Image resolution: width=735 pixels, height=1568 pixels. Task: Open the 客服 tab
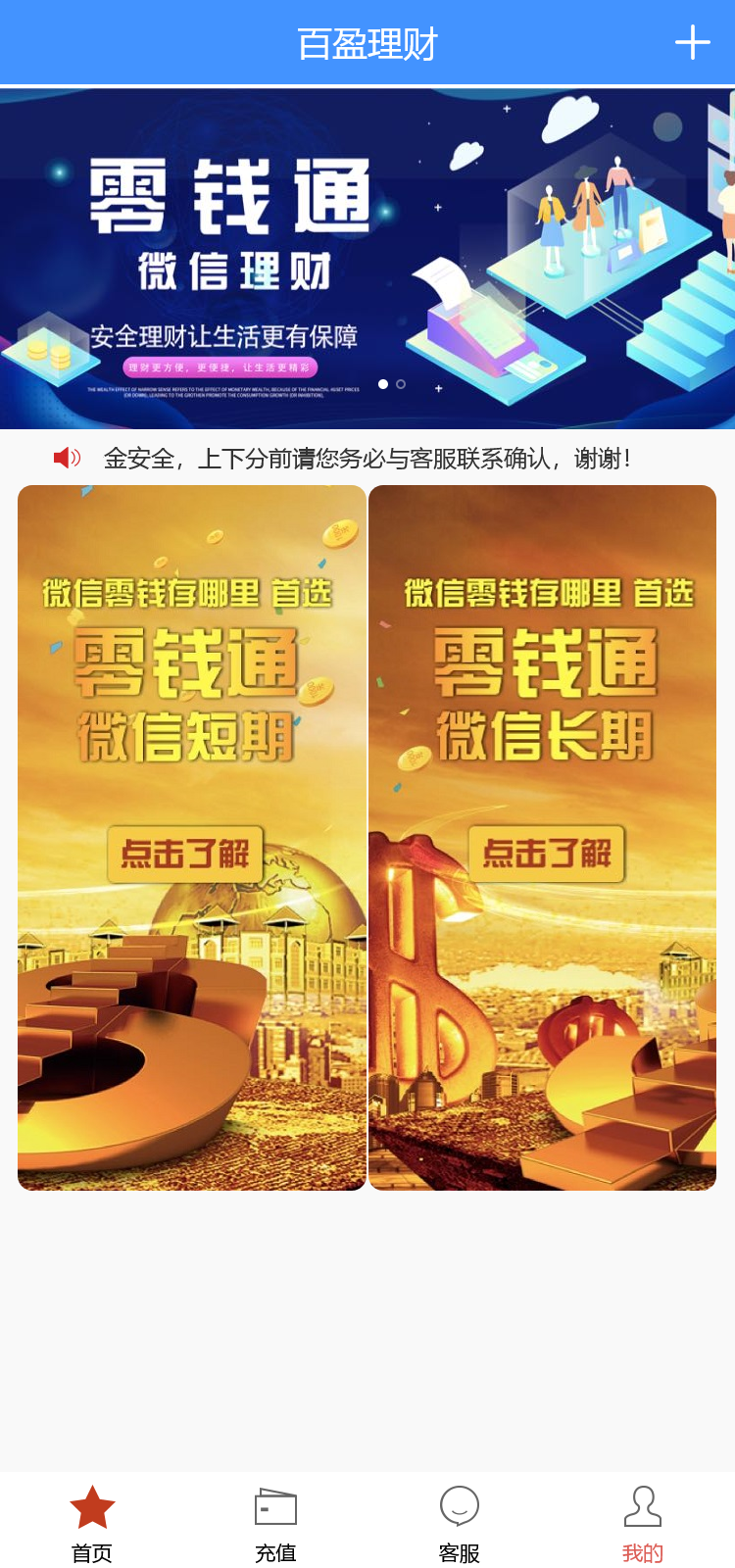(459, 1524)
